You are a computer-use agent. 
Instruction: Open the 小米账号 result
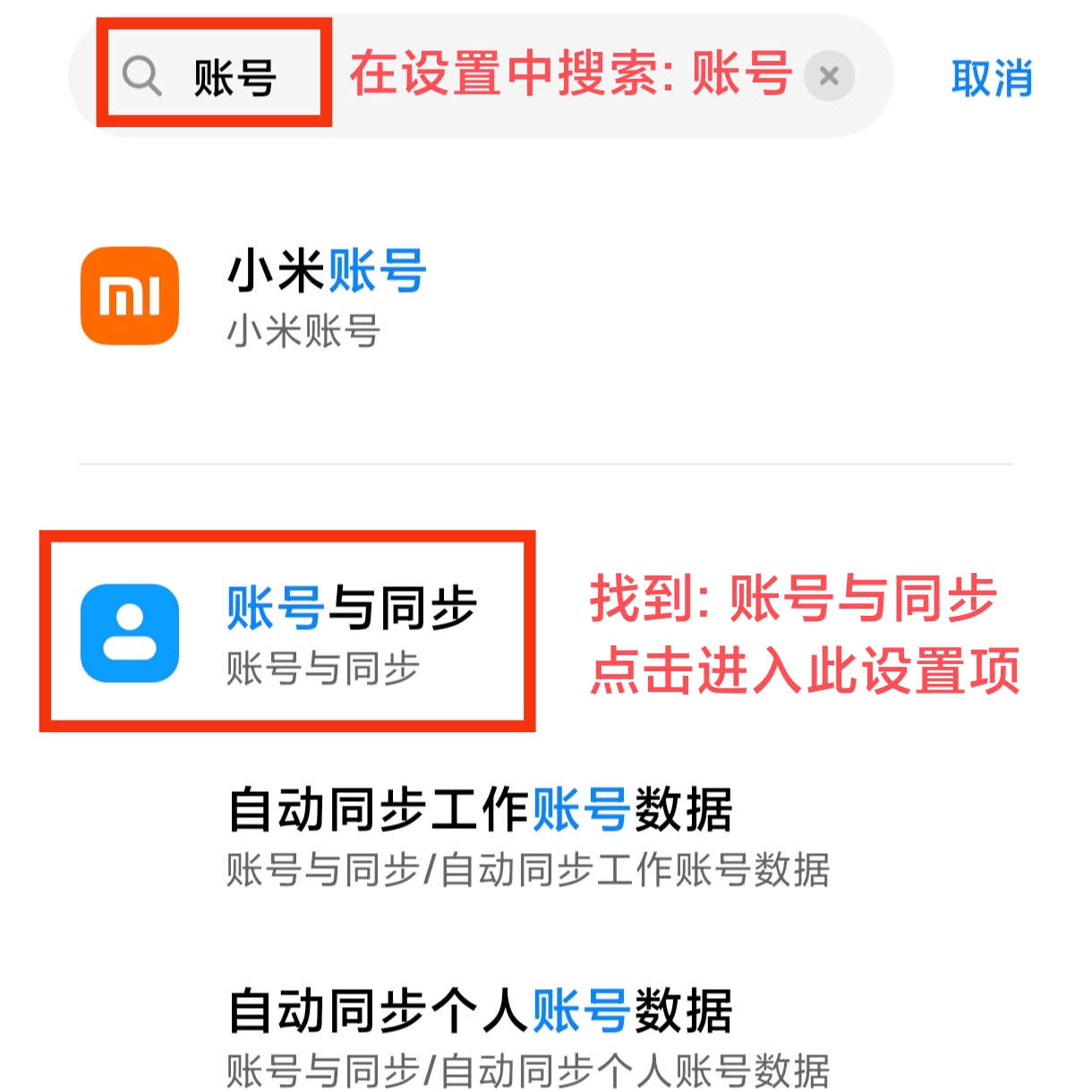[327, 296]
